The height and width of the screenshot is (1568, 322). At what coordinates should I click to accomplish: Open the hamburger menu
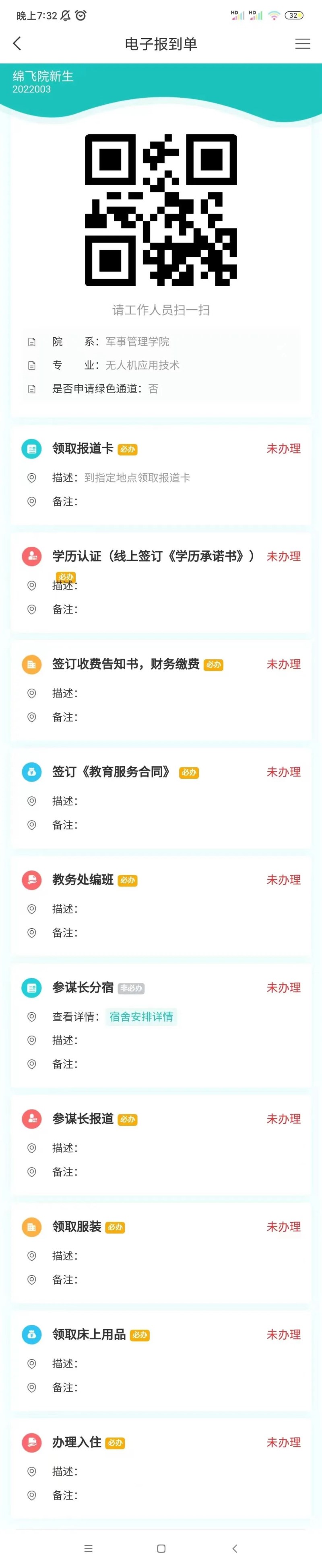303,44
